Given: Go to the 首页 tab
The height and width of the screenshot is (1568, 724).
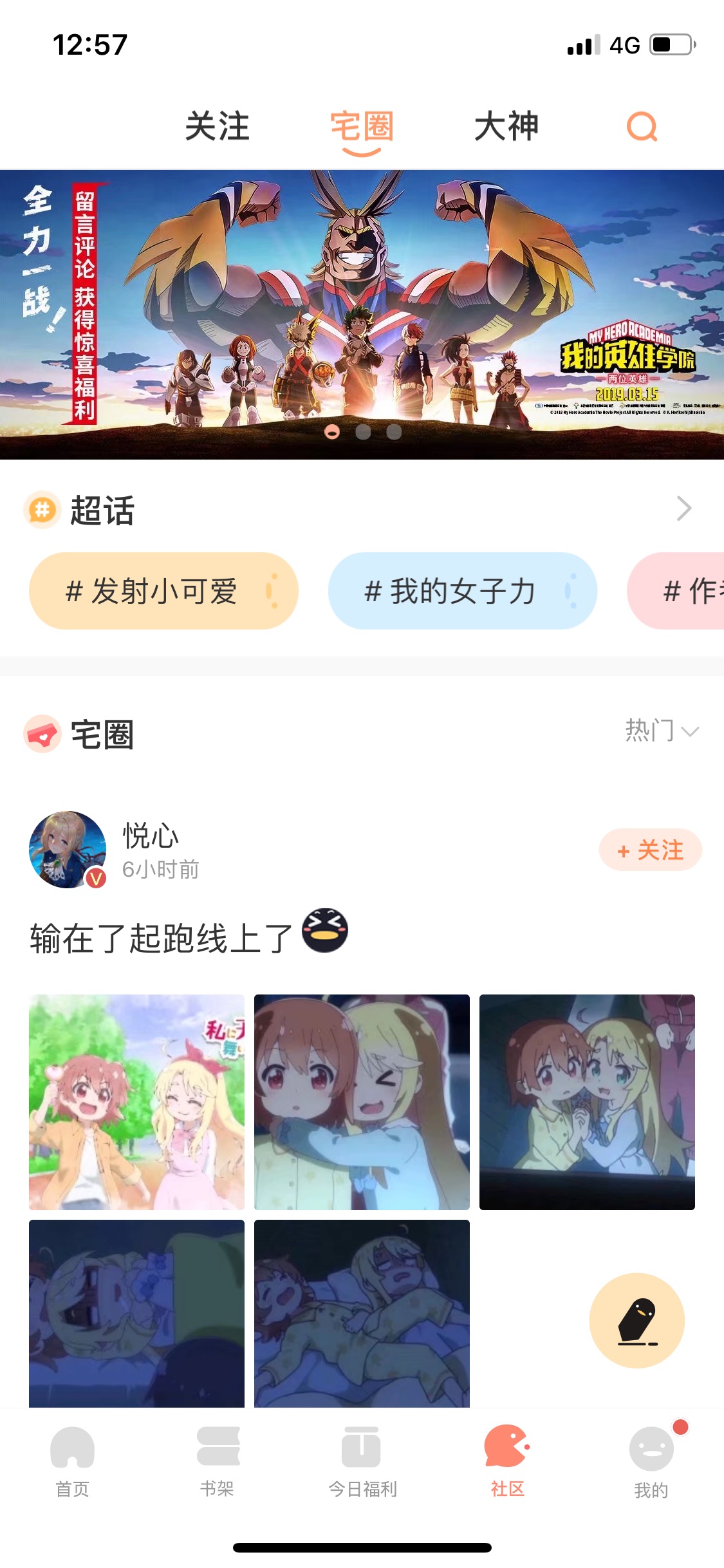Looking at the screenshot, I should click(x=72, y=1462).
